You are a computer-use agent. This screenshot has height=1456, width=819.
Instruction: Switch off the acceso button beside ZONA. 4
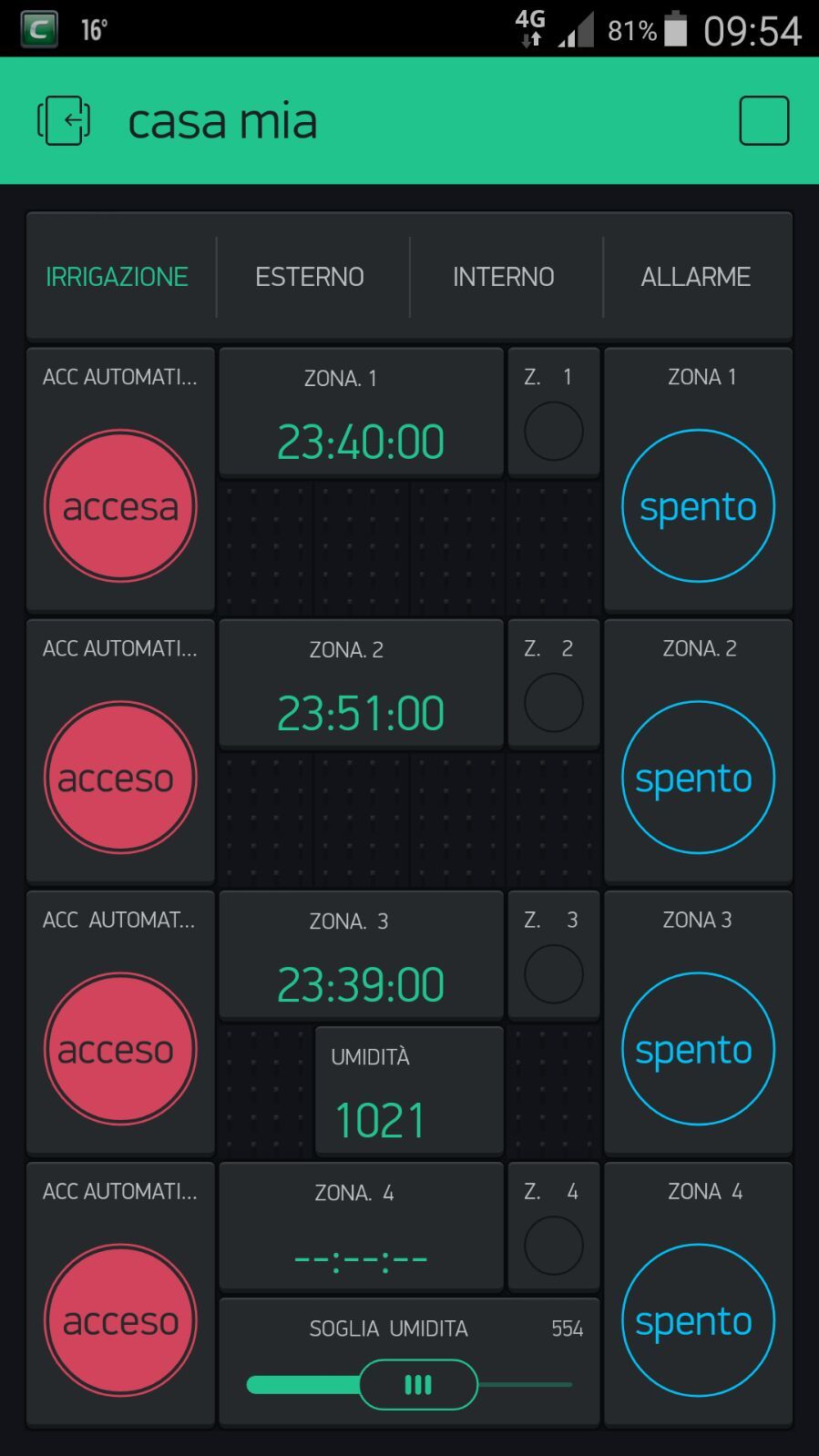tap(120, 1320)
